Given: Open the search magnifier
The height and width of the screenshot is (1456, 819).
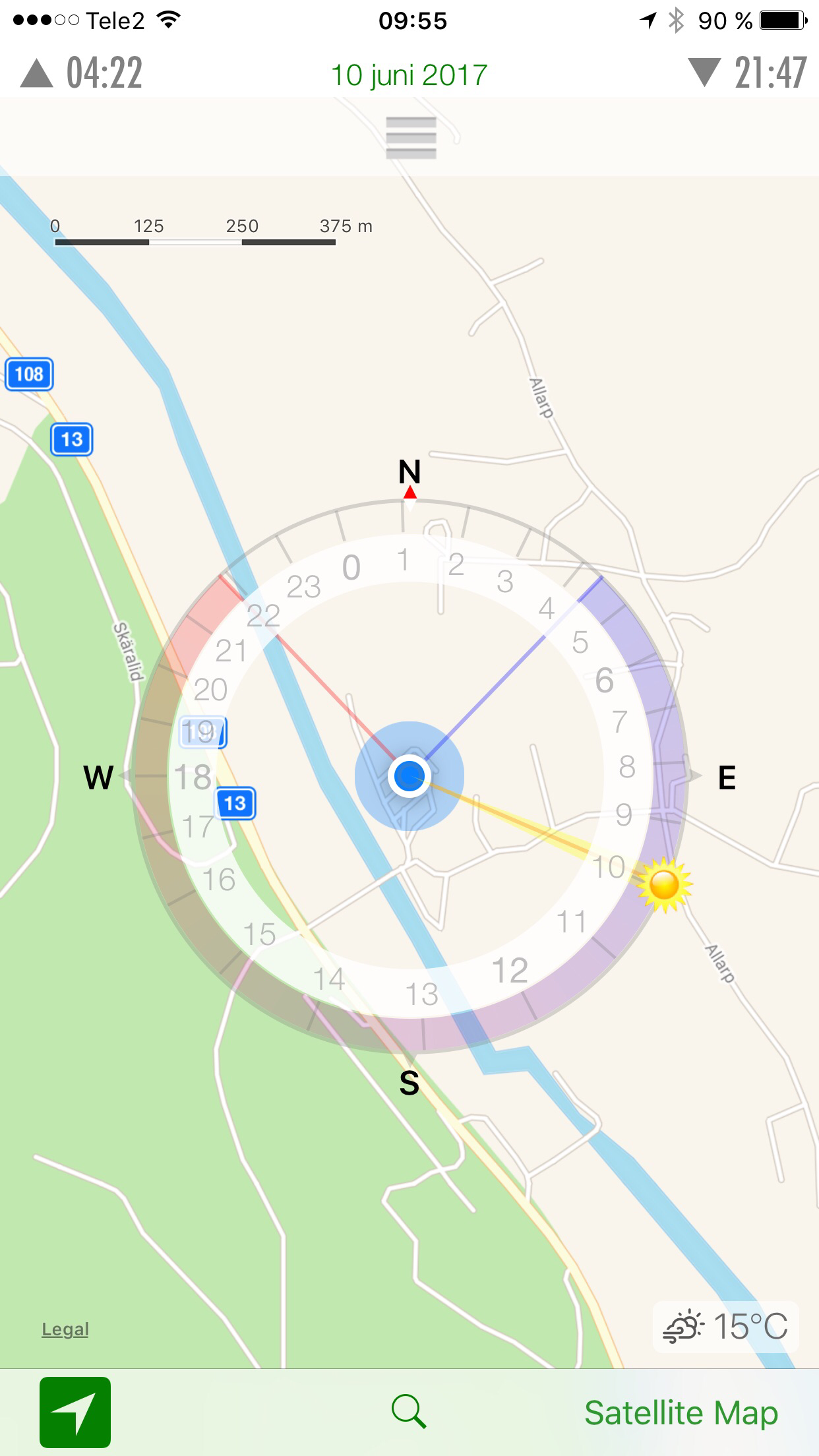Looking at the screenshot, I should (x=409, y=1412).
